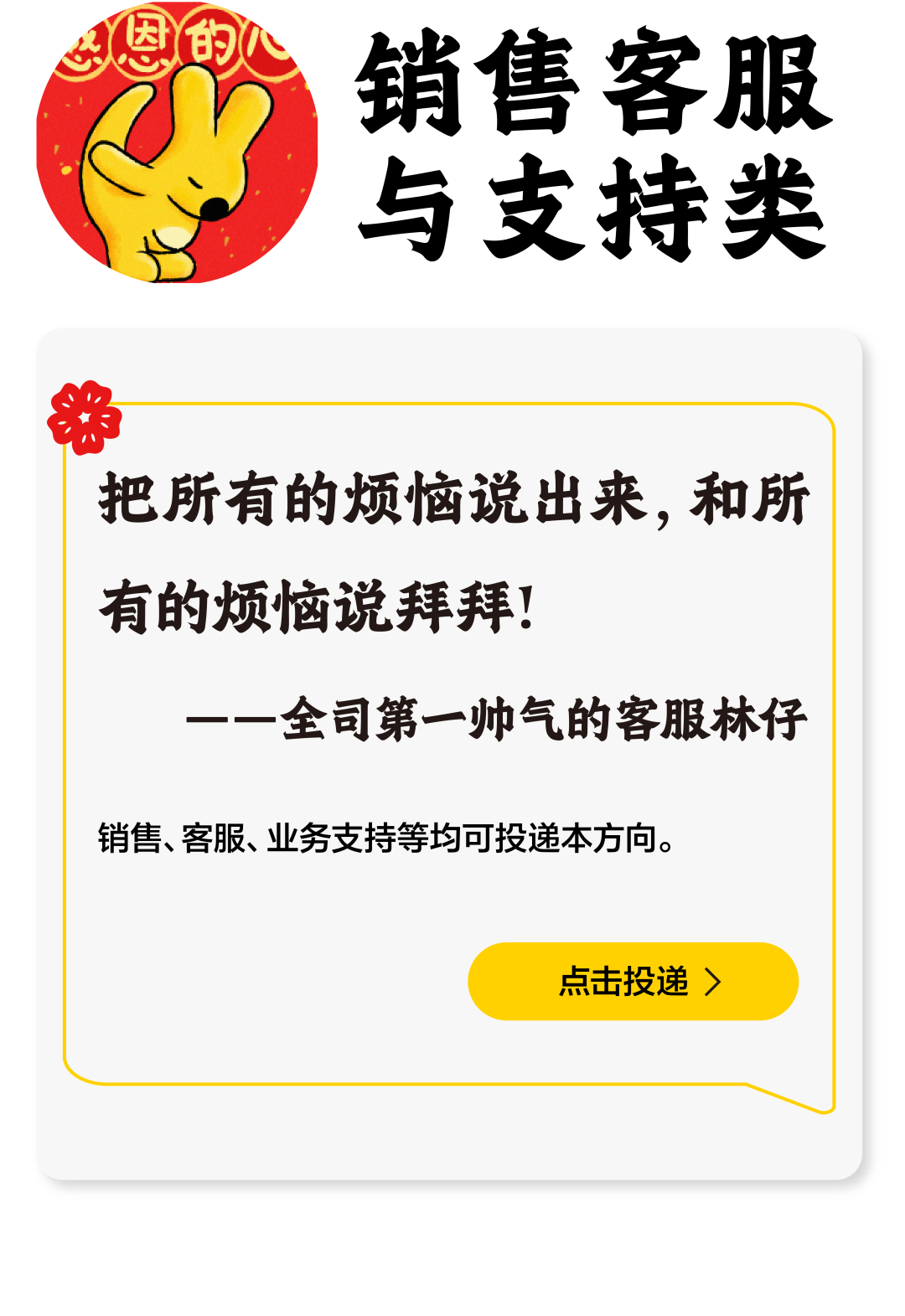The width and height of the screenshot is (905, 1316).
Task: Tap the 点击投递 button
Action: [x=633, y=981]
